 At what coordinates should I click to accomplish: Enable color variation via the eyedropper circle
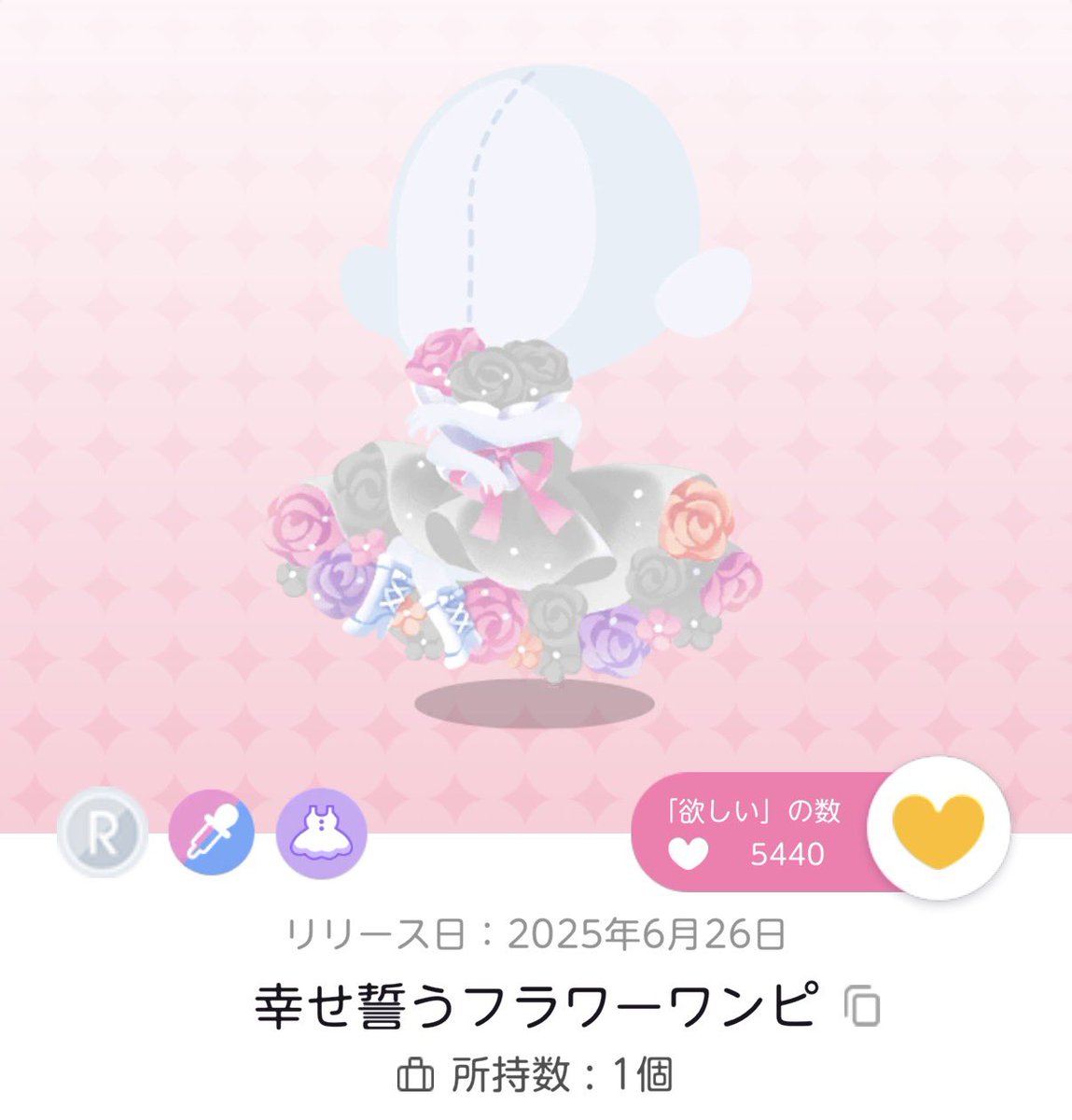213,833
